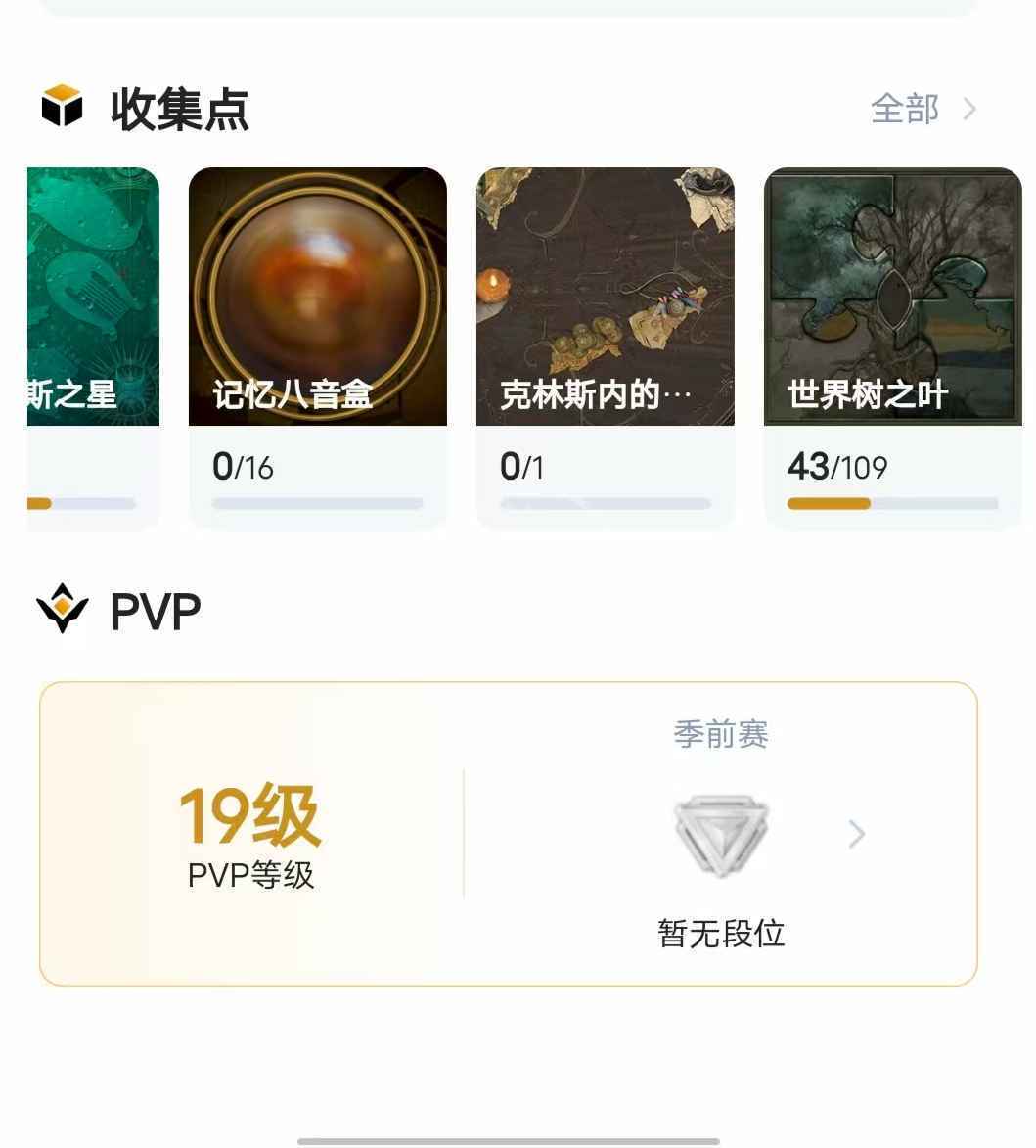Image resolution: width=1036 pixels, height=1148 pixels.
Task: Open the 季前赛 rank details chevron
Action: pos(856,835)
